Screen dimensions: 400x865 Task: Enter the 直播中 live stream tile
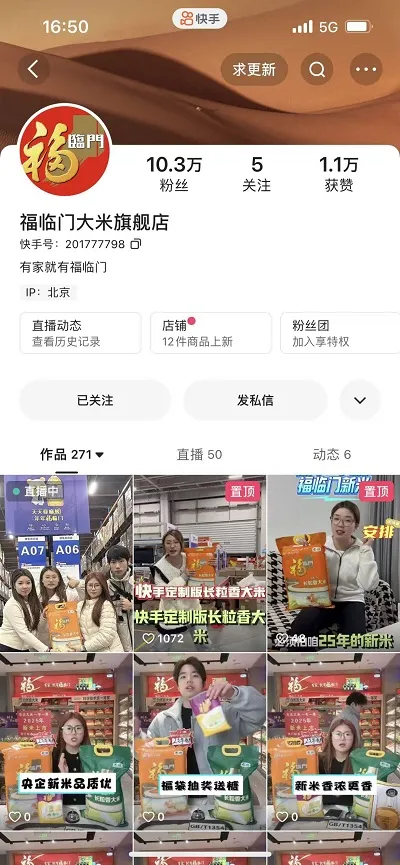[66, 563]
